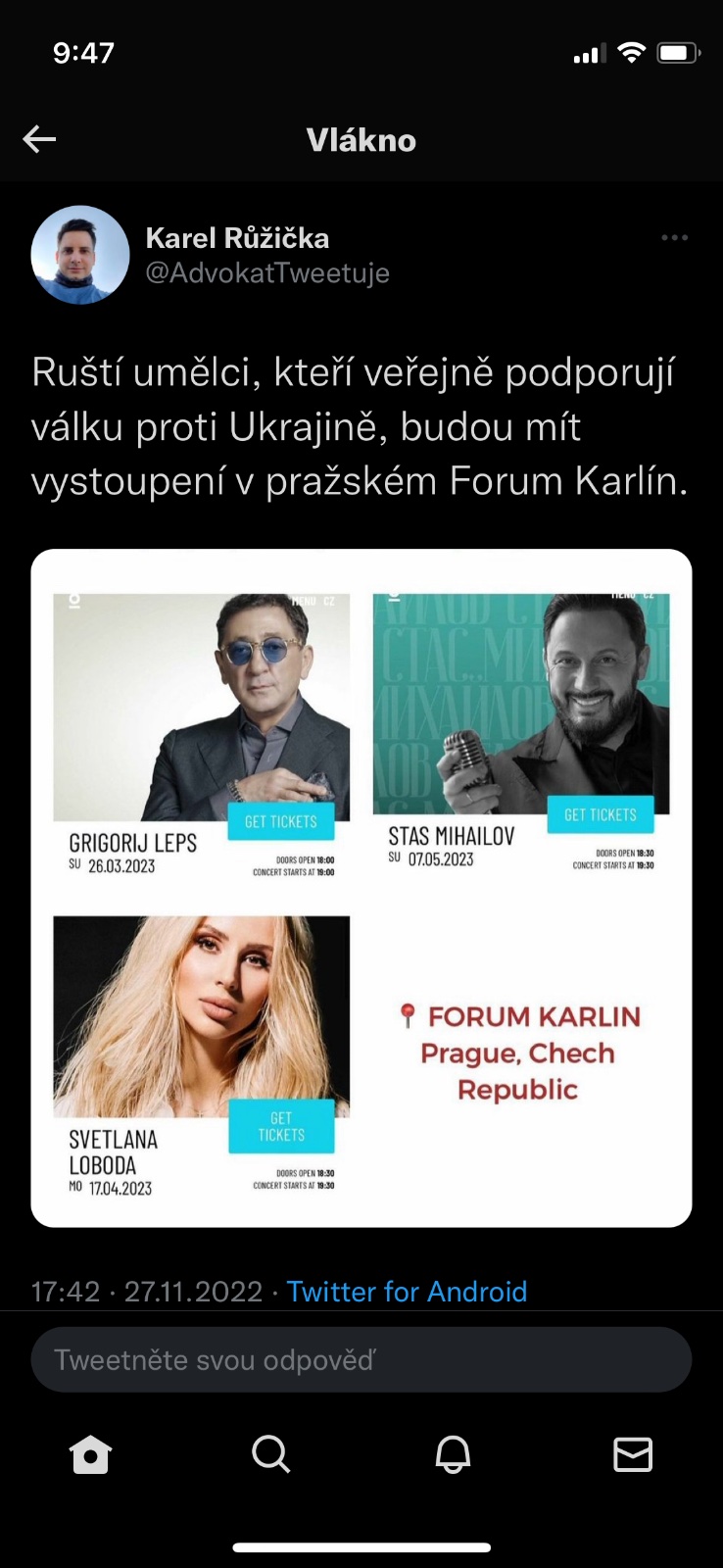Switch to the Search tab
Screen dimensions: 723x1568
271,1454
